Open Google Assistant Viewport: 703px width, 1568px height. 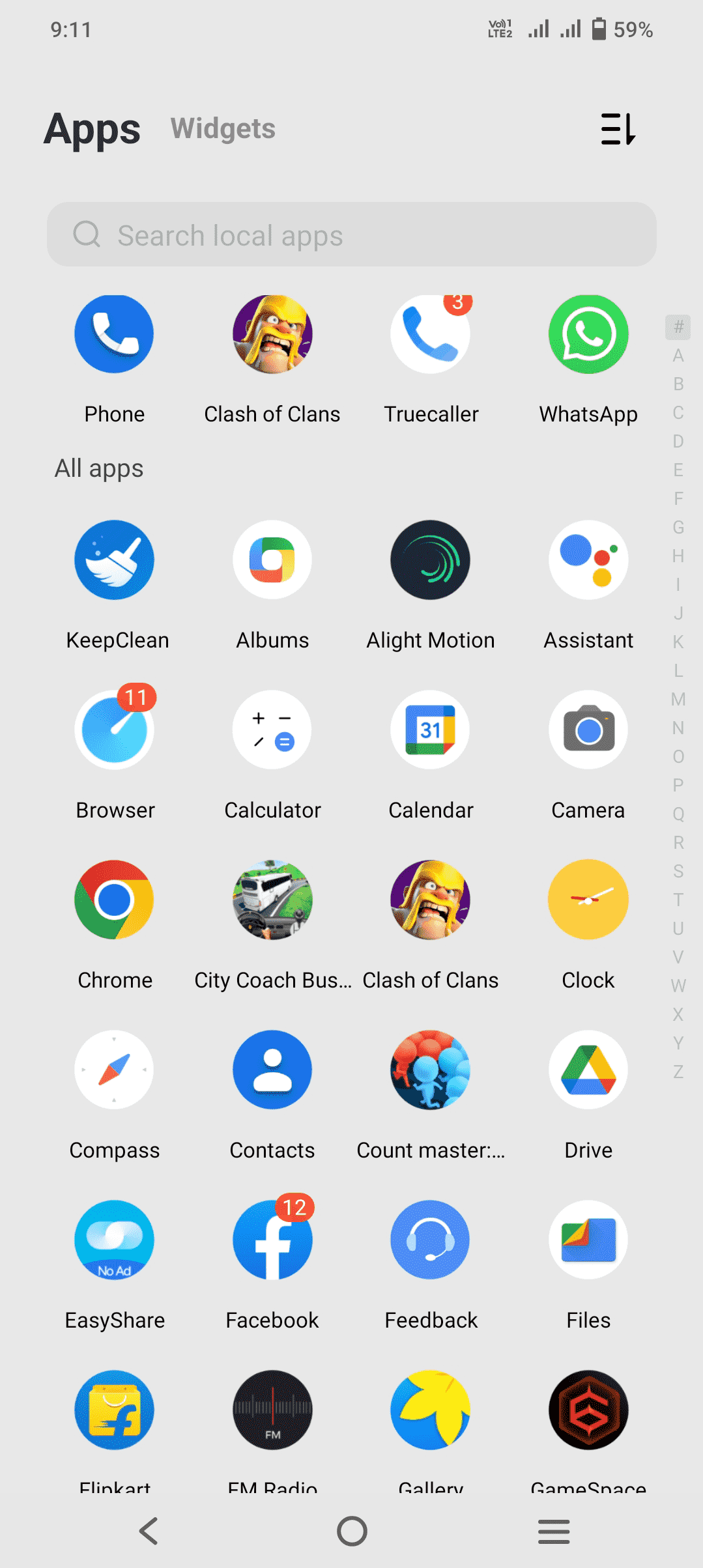[x=588, y=560]
